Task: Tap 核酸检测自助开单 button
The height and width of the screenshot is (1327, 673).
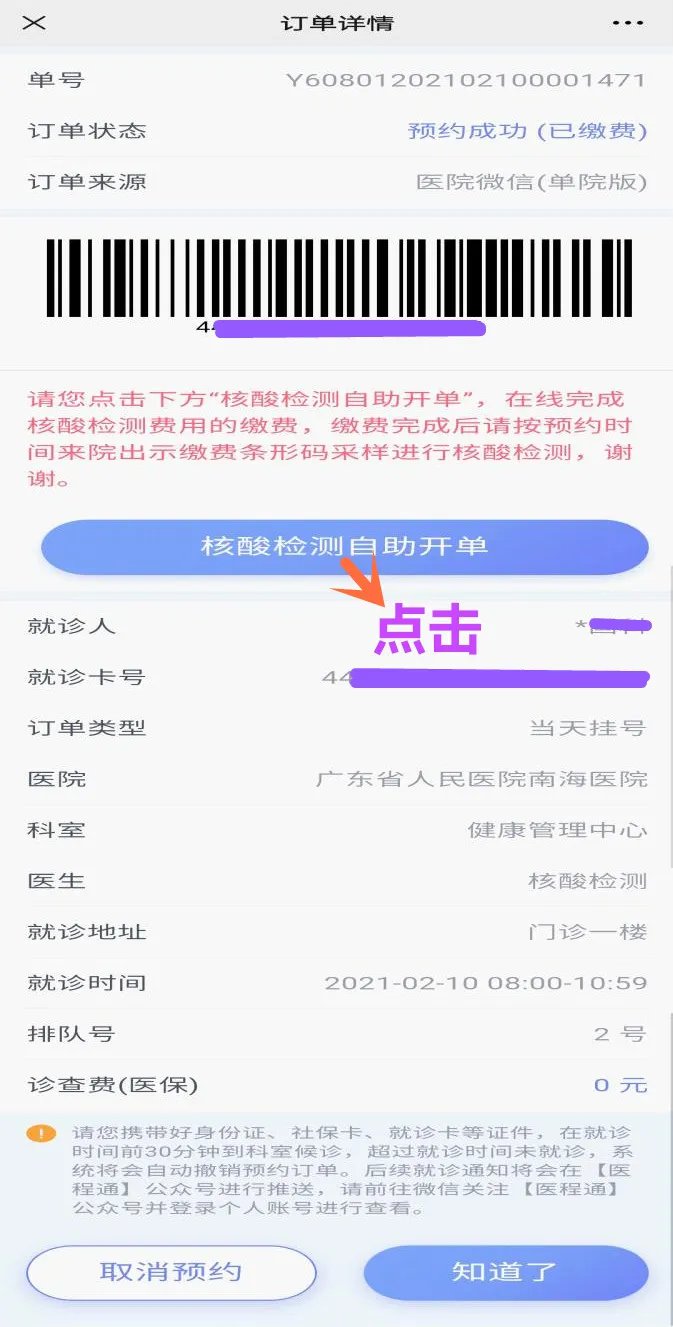Action: pos(344,547)
